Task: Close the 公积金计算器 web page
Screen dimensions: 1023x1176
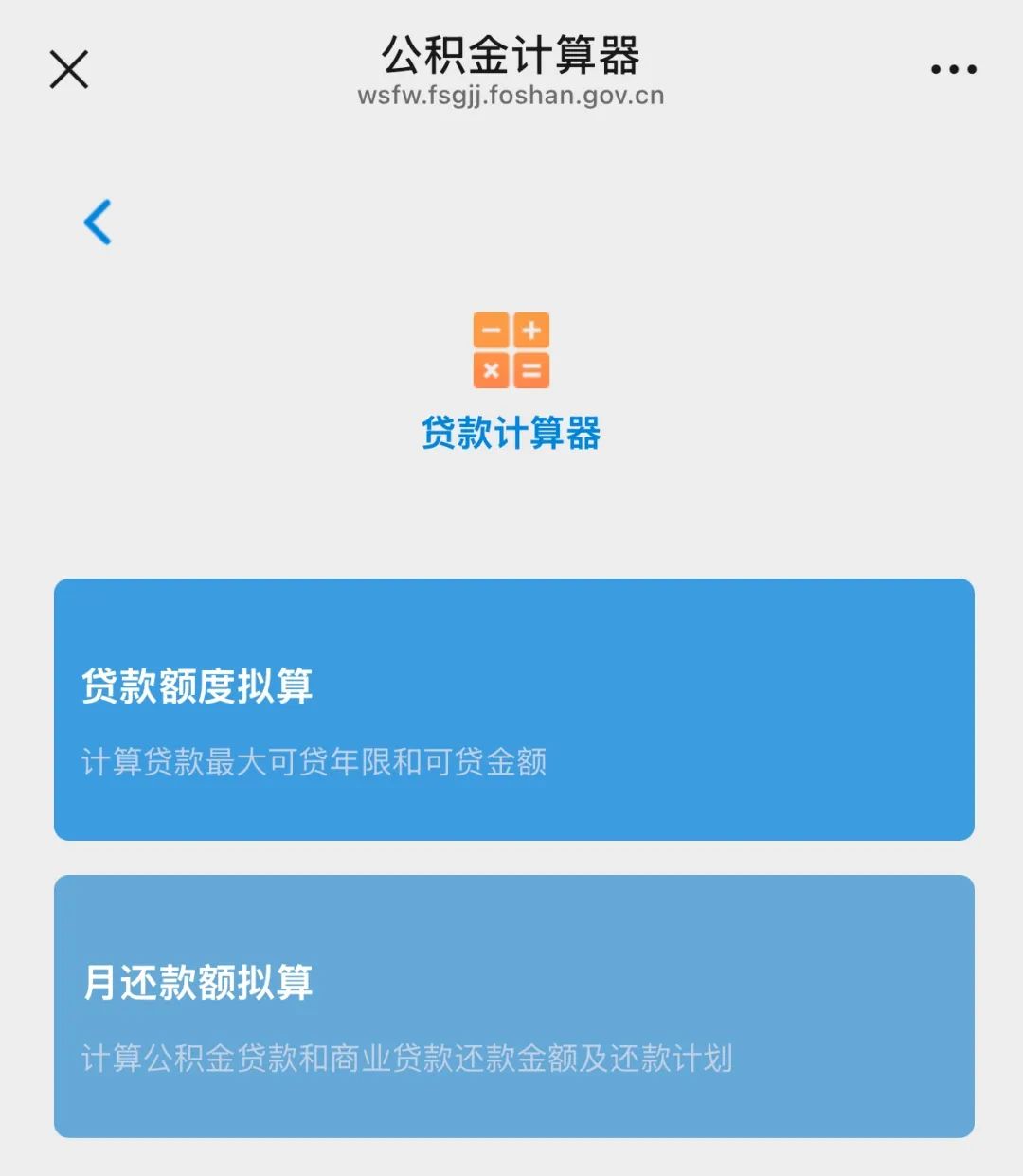Action: pyautogui.click(x=68, y=69)
